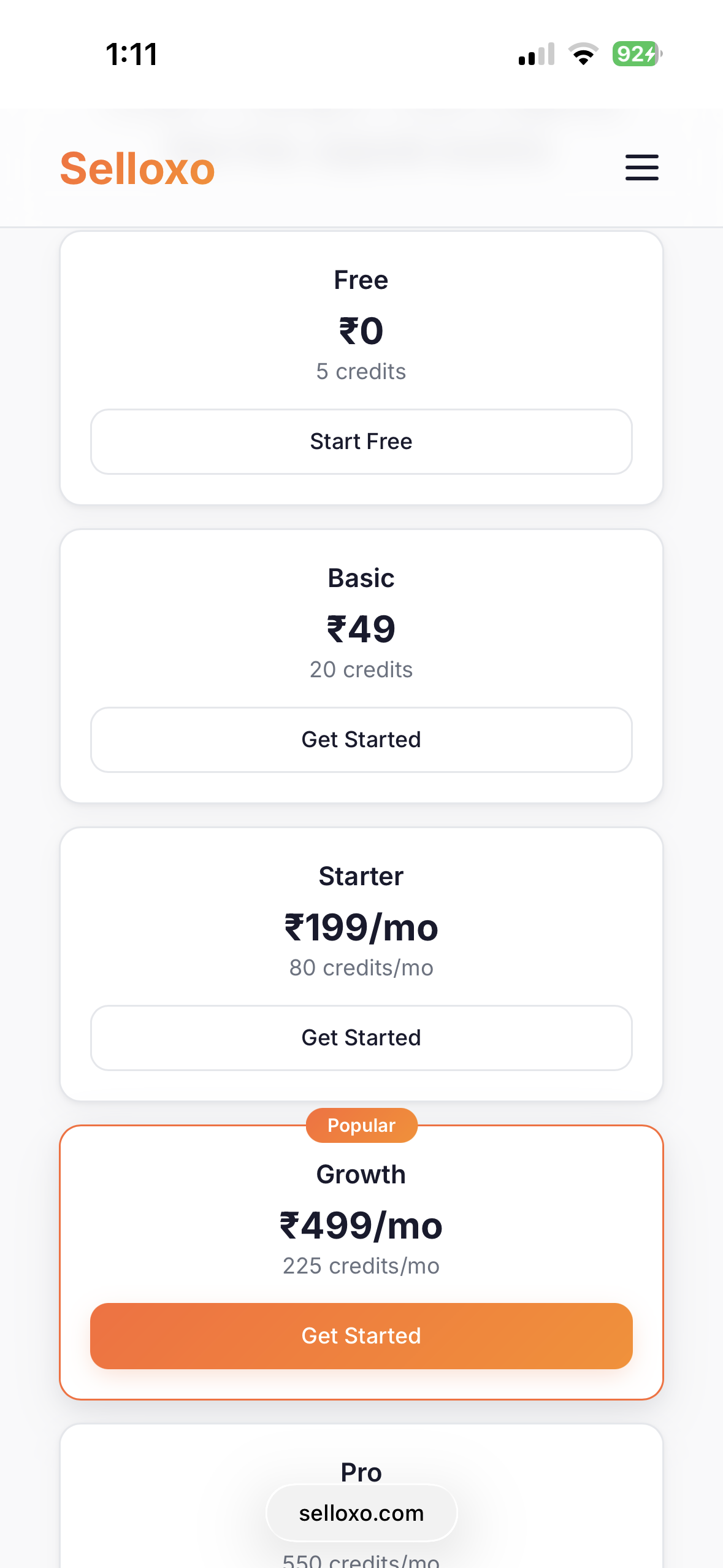Open the hamburger menu
Image resolution: width=723 pixels, height=1568 pixels.
(641, 167)
